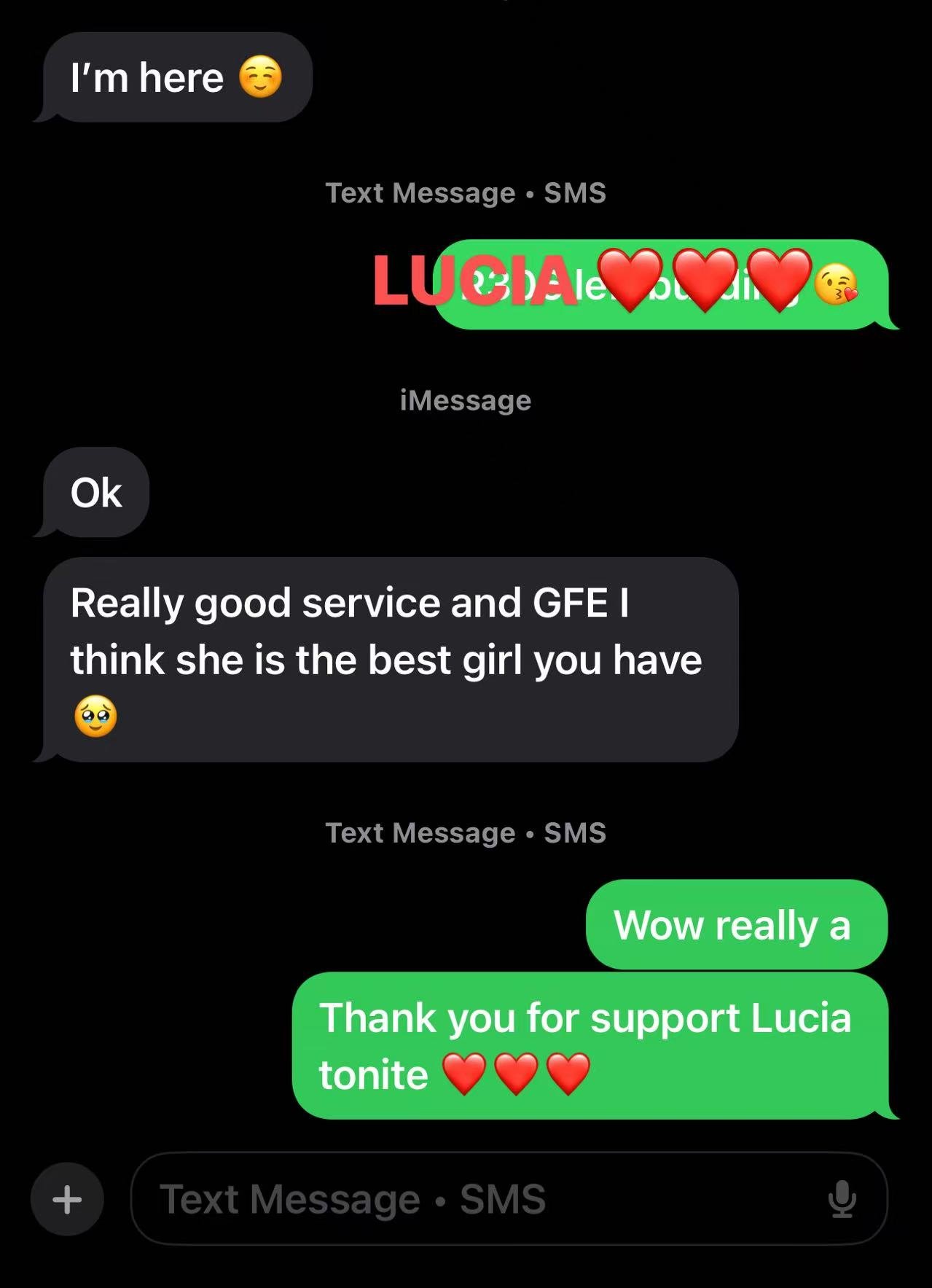Open the plus attachments menu

[x=67, y=1199]
